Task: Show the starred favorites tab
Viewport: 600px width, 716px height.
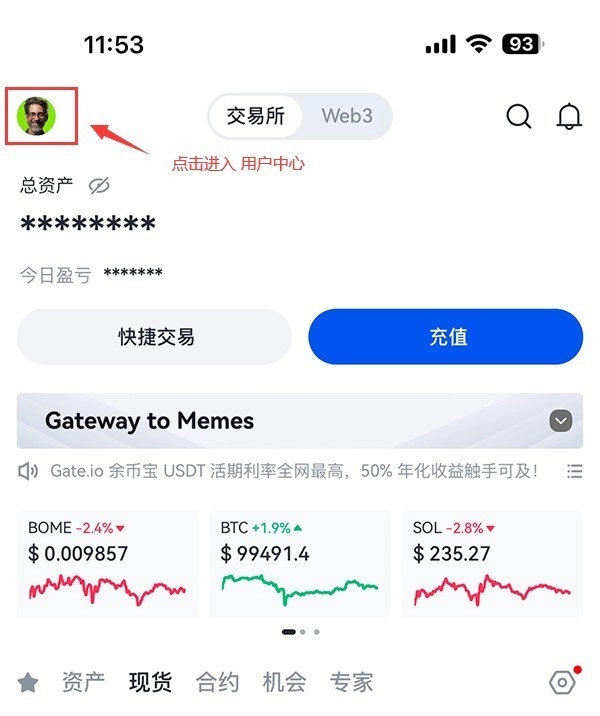Action: [x=28, y=683]
